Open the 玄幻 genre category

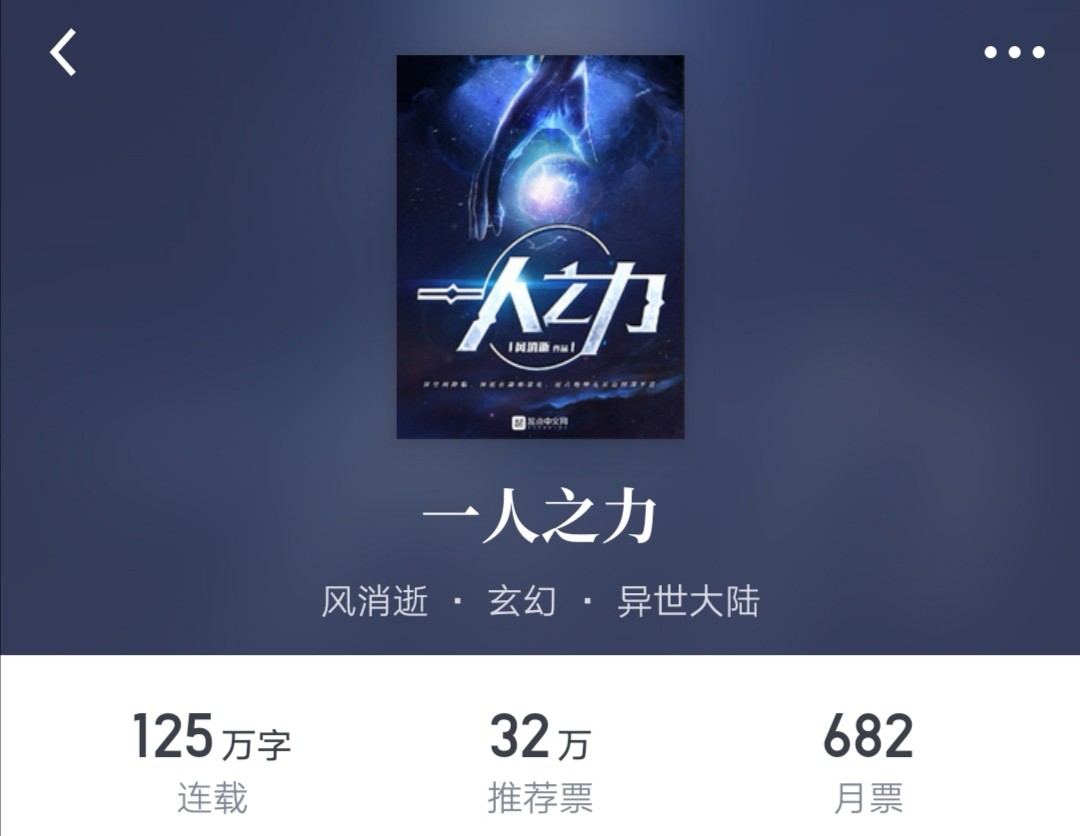(x=521, y=602)
